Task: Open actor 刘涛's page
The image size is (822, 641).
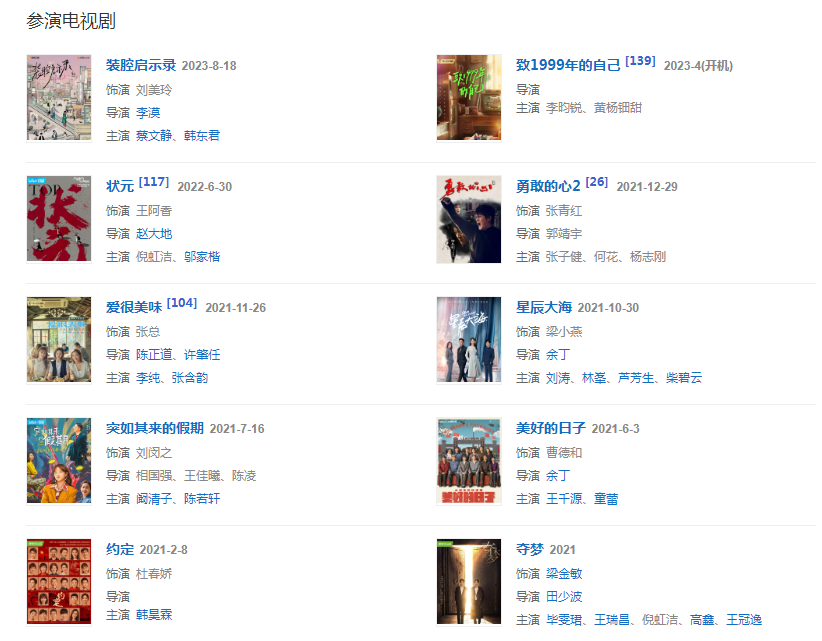Action: [x=557, y=378]
